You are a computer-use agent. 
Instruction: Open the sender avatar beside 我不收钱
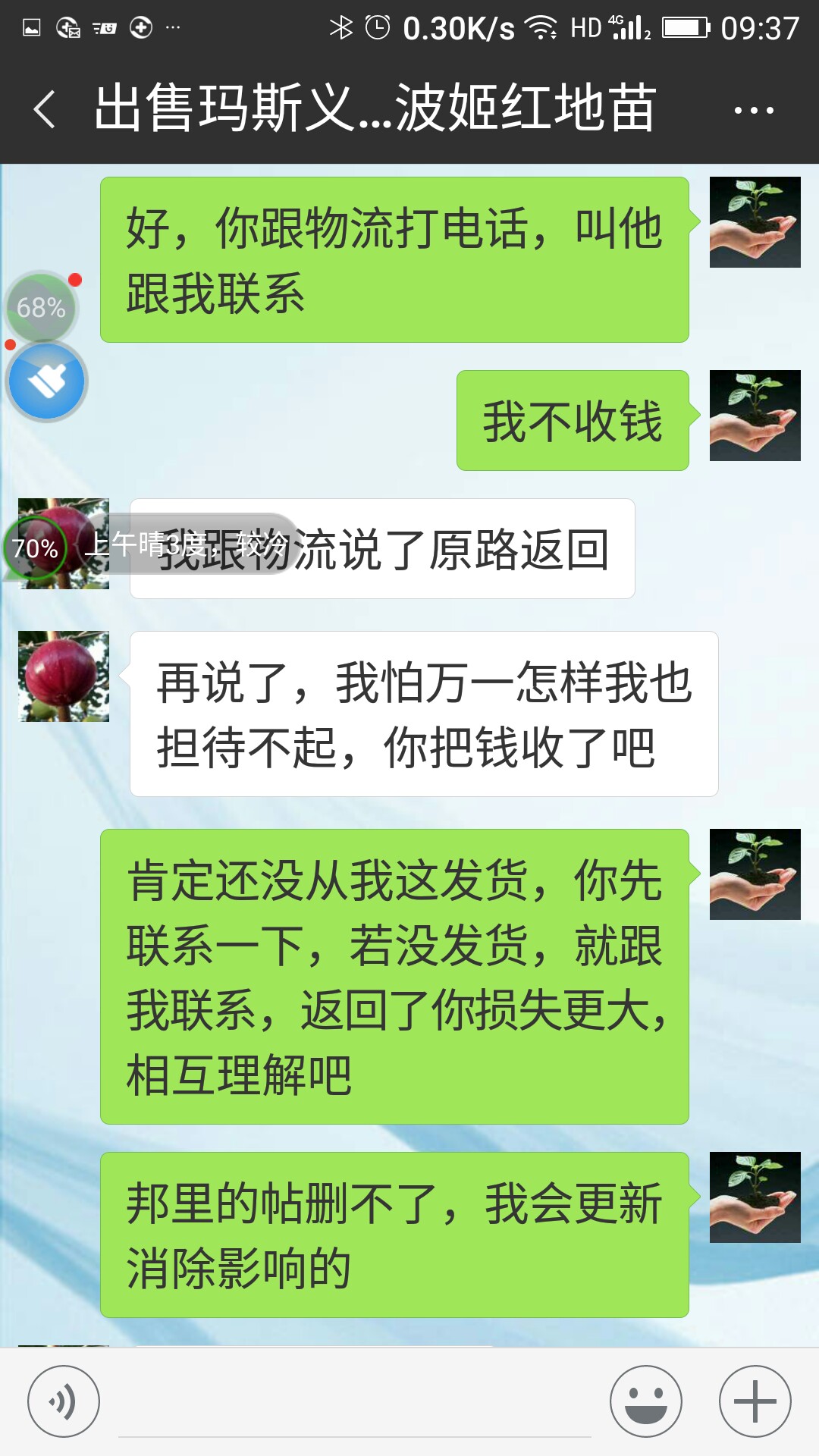755,416
